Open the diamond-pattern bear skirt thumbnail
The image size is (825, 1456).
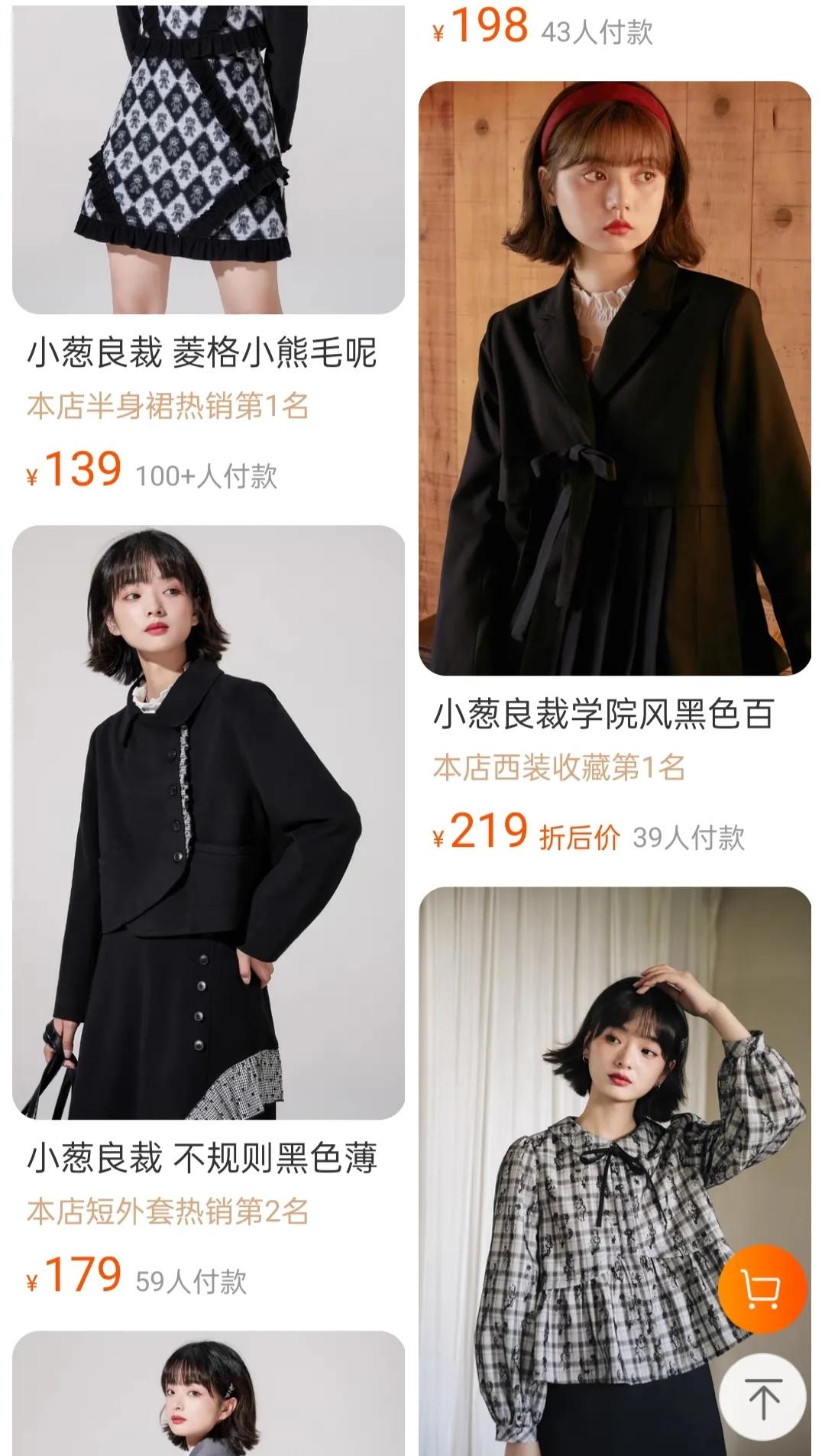pyautogui.click(x=205, y=153)
